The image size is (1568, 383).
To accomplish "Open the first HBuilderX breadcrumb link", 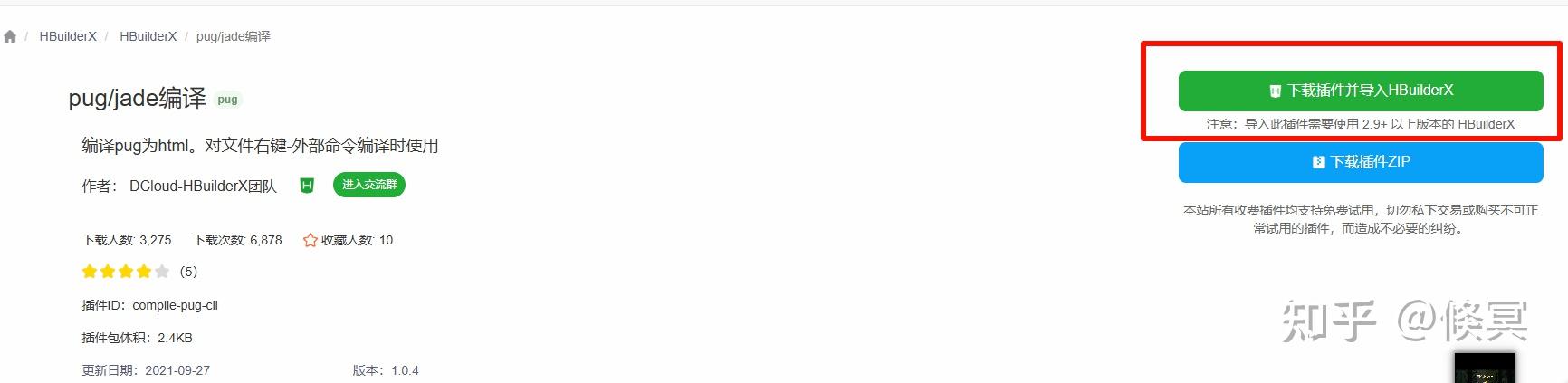I will click(68, 36).
